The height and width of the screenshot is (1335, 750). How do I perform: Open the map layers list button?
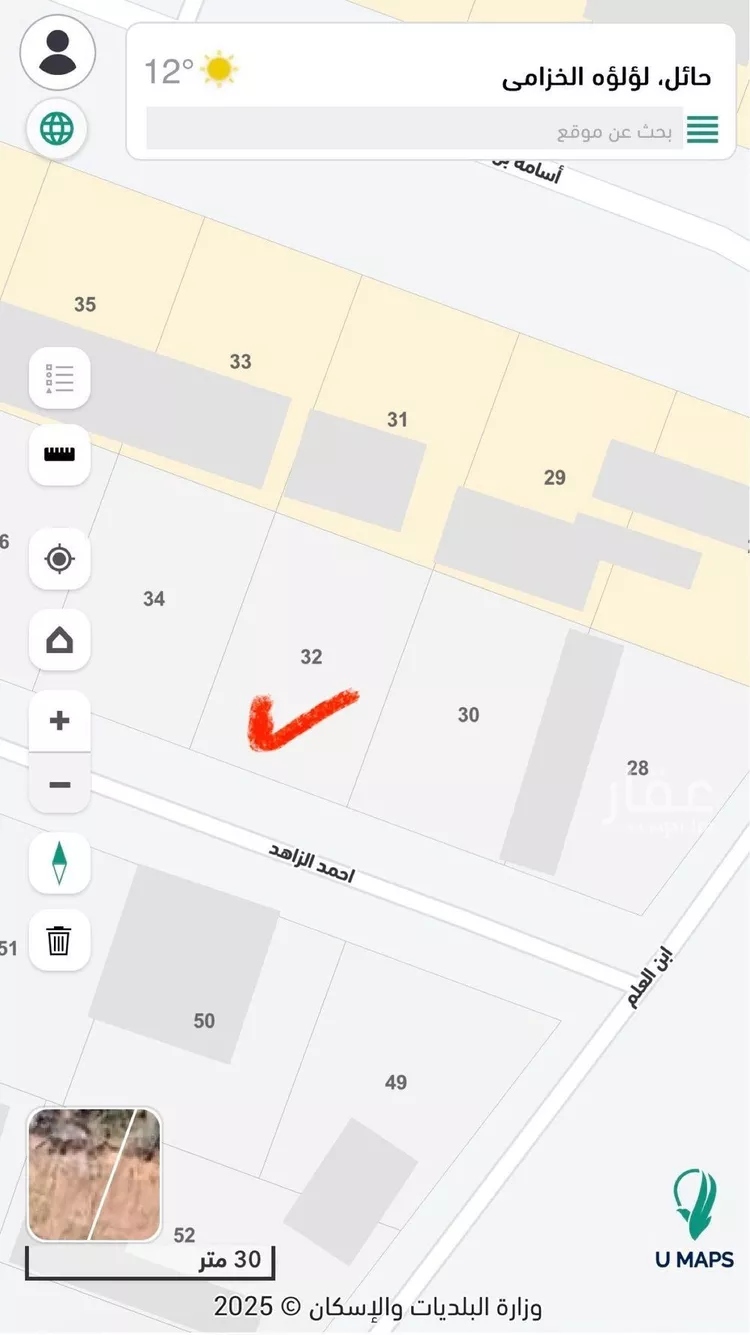point(60,378)
